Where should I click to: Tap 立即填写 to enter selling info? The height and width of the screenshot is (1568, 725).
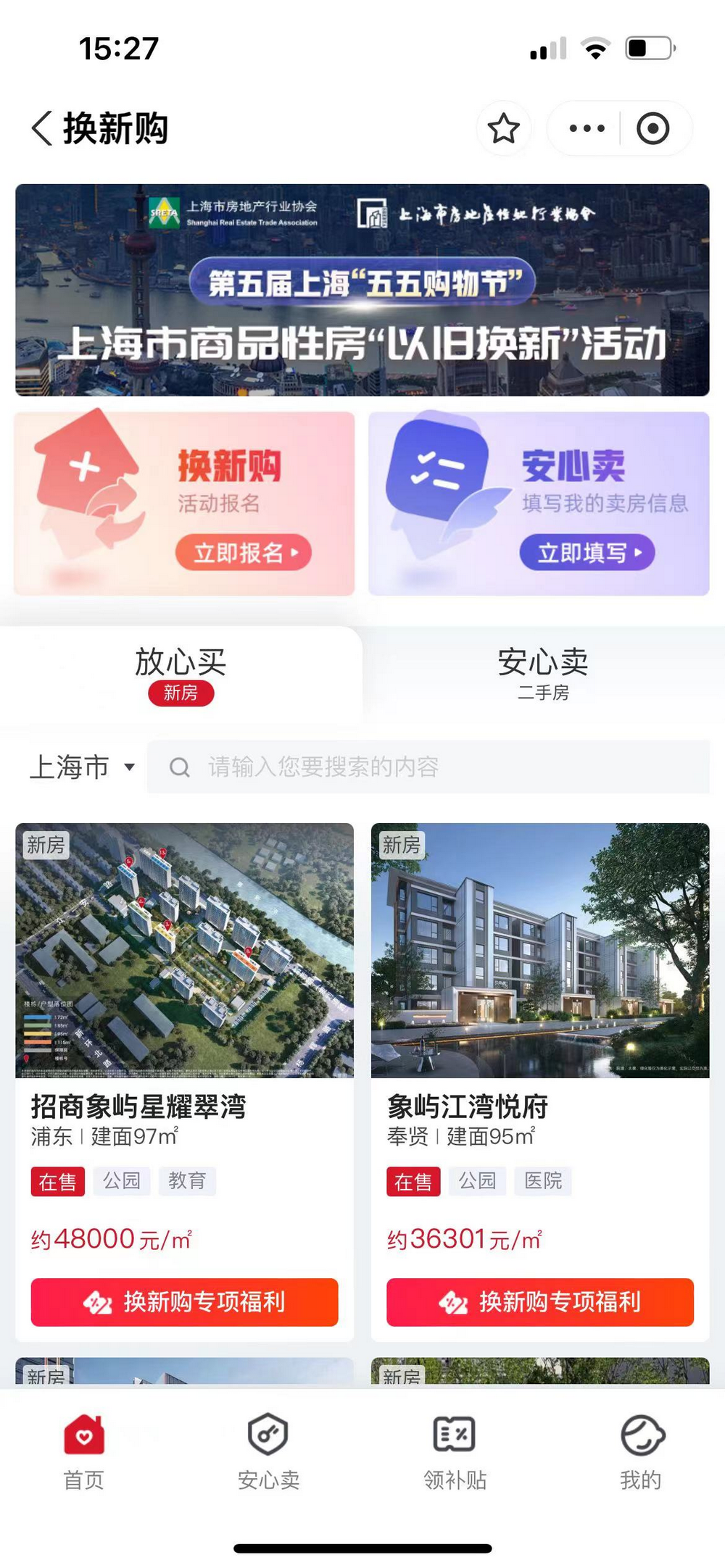tap(587, 553)
